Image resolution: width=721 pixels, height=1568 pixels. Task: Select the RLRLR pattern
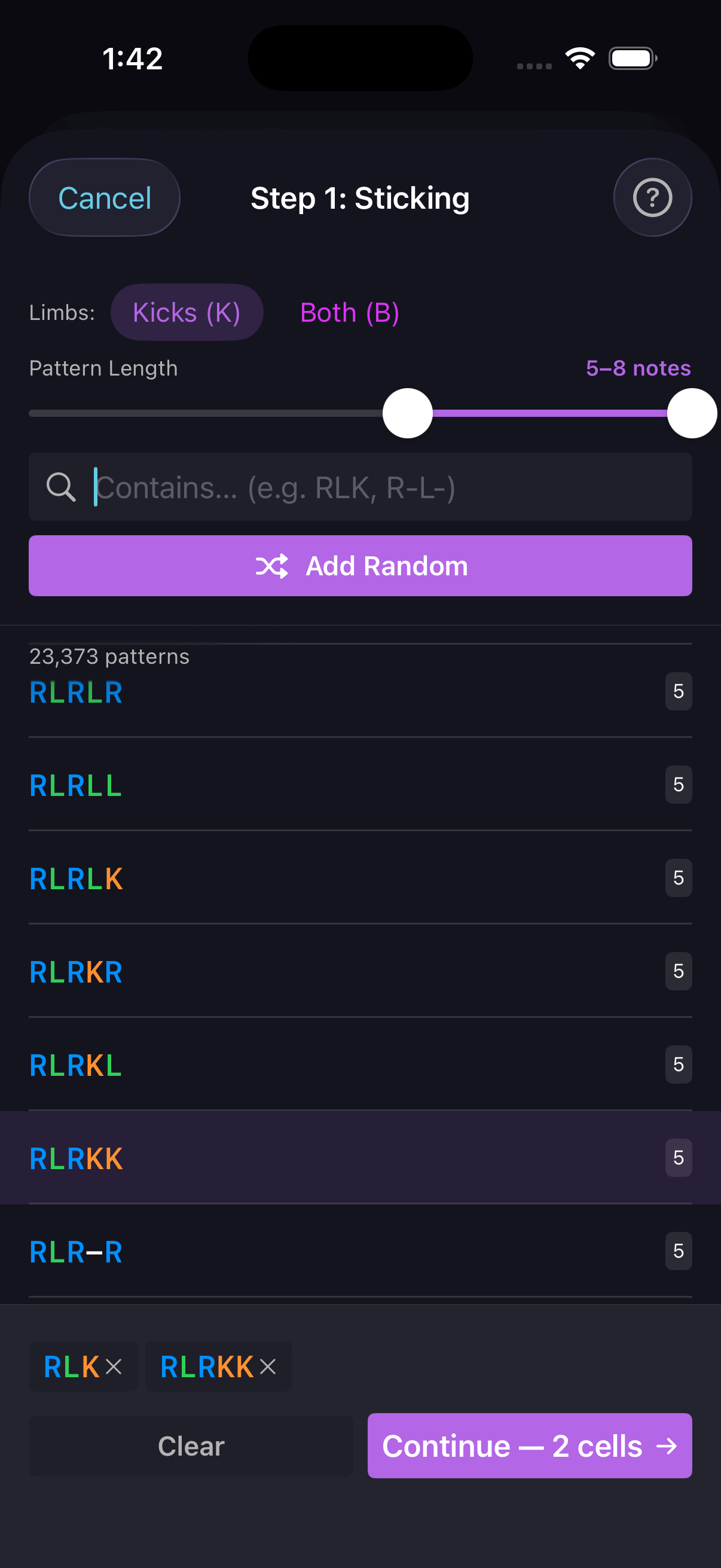point(360,692)
